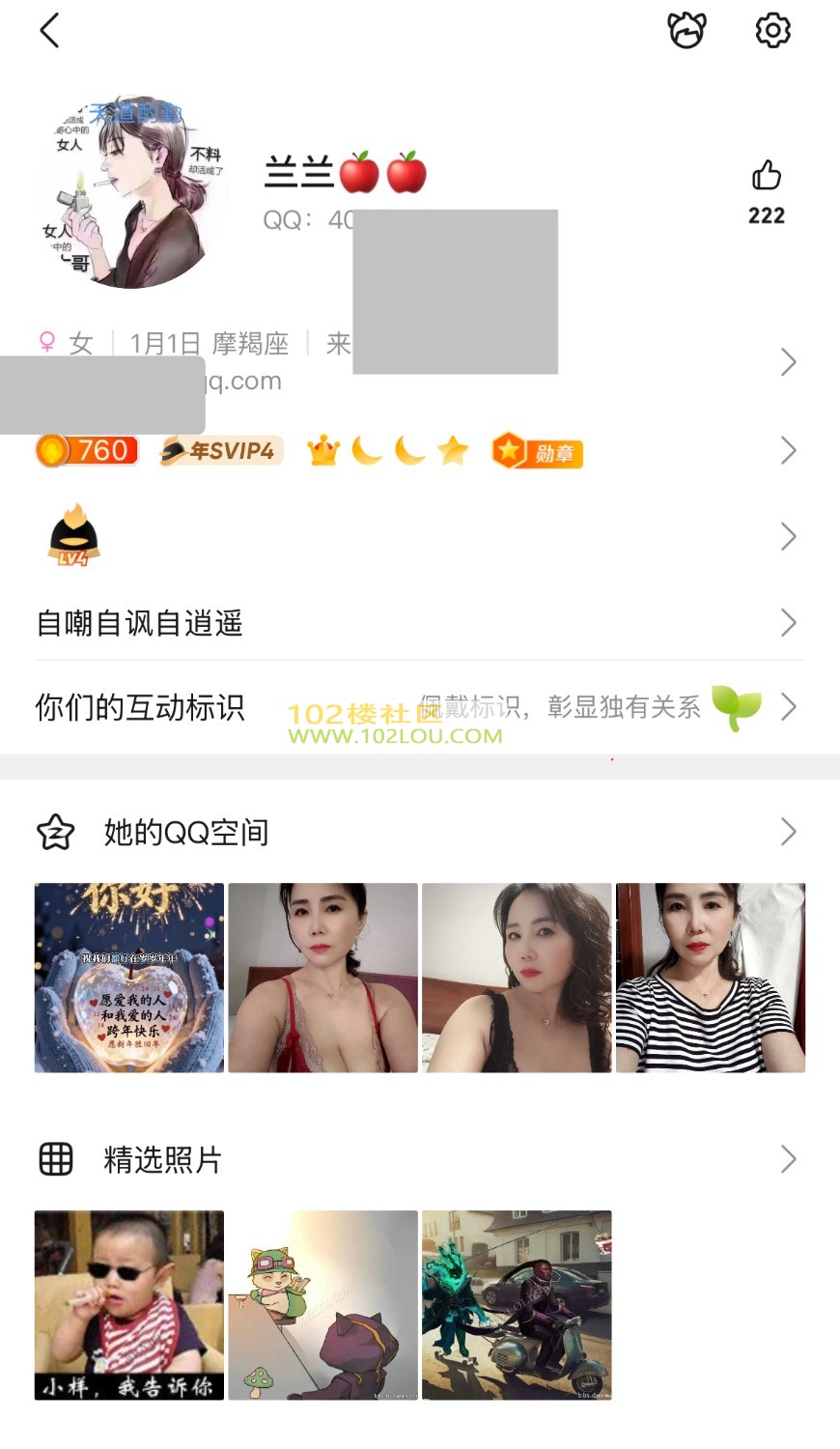Image resolution: width=840 pixels, height=1449 pixels.
Task: Open the red-top photo in QQ空间
Action: pos(322,978)
